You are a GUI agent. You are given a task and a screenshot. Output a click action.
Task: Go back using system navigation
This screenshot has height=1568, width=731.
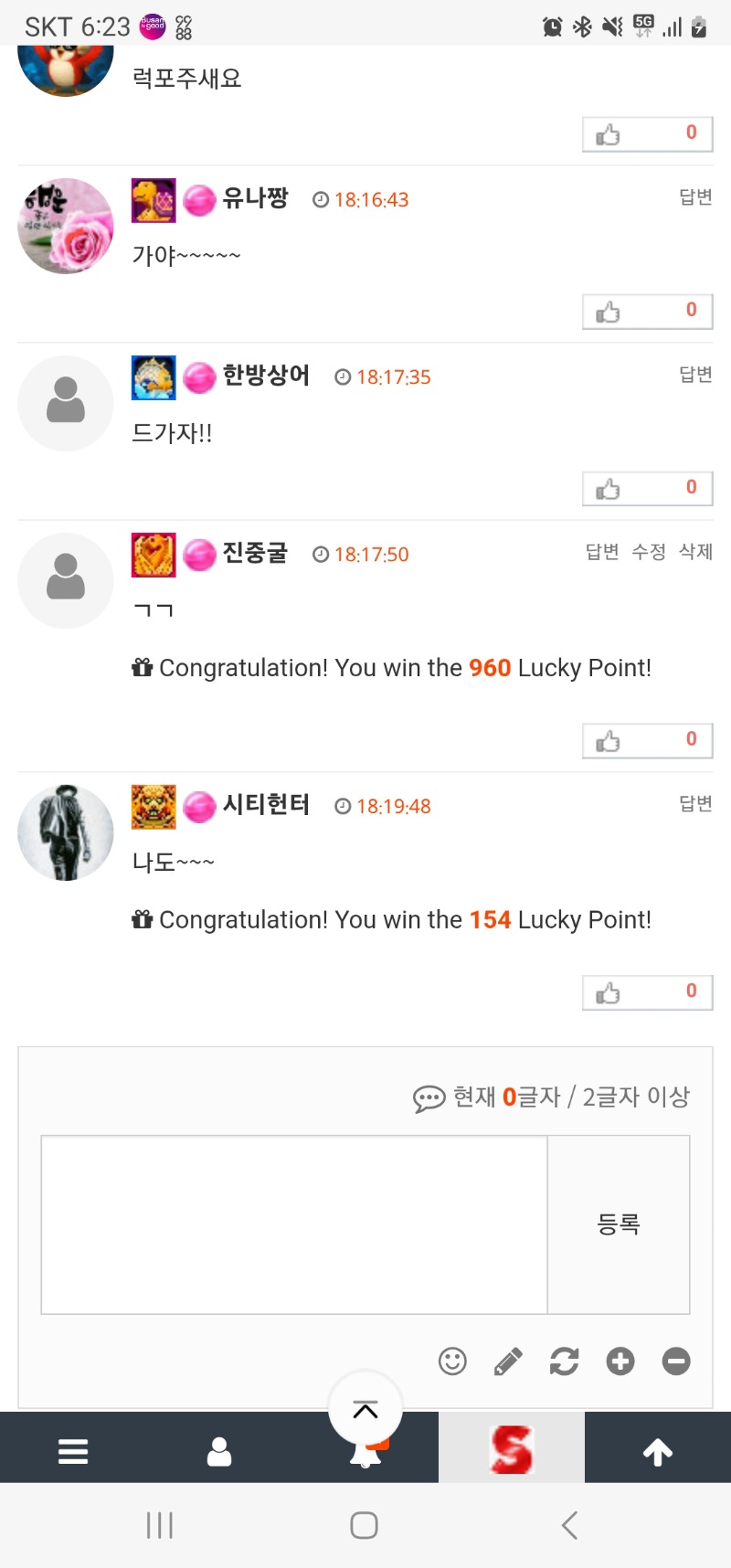tap(569, 1525)
